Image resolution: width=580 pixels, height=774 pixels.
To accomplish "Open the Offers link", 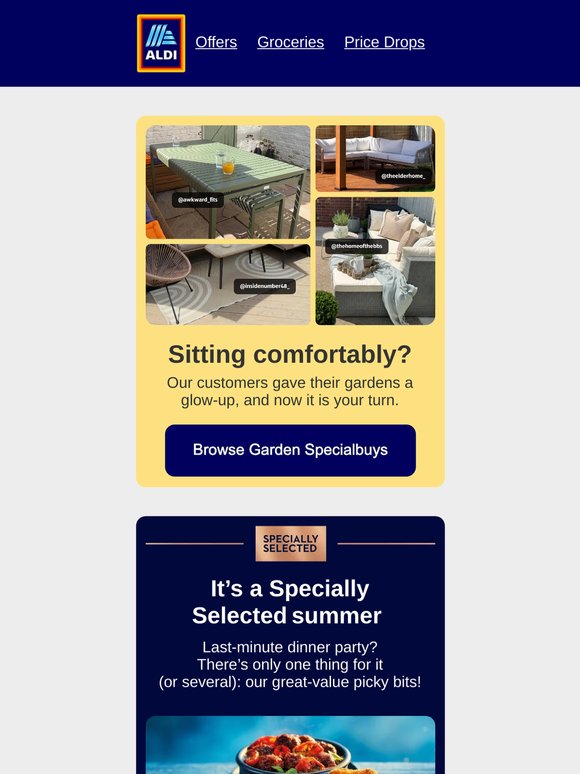I will 216,42.
